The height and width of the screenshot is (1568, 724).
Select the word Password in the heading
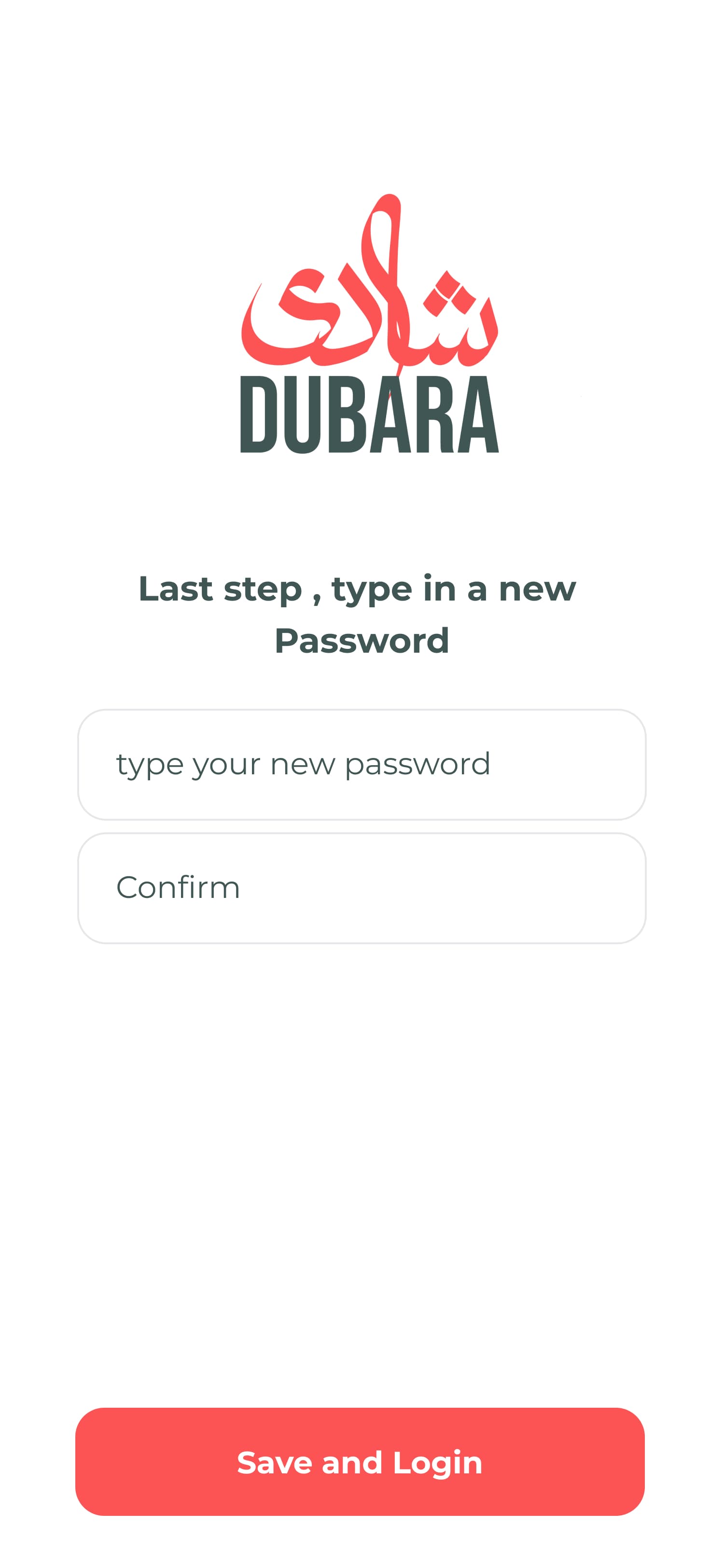[x=362, y=639]
